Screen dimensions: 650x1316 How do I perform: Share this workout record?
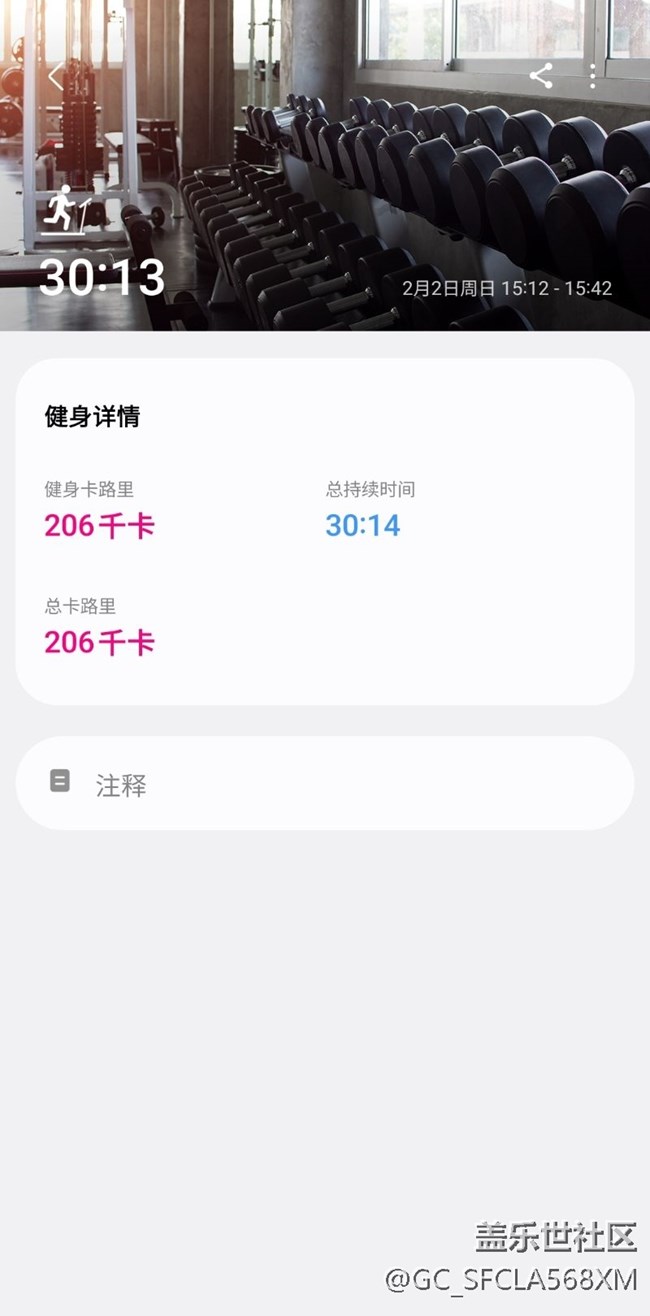pos(541,76)
